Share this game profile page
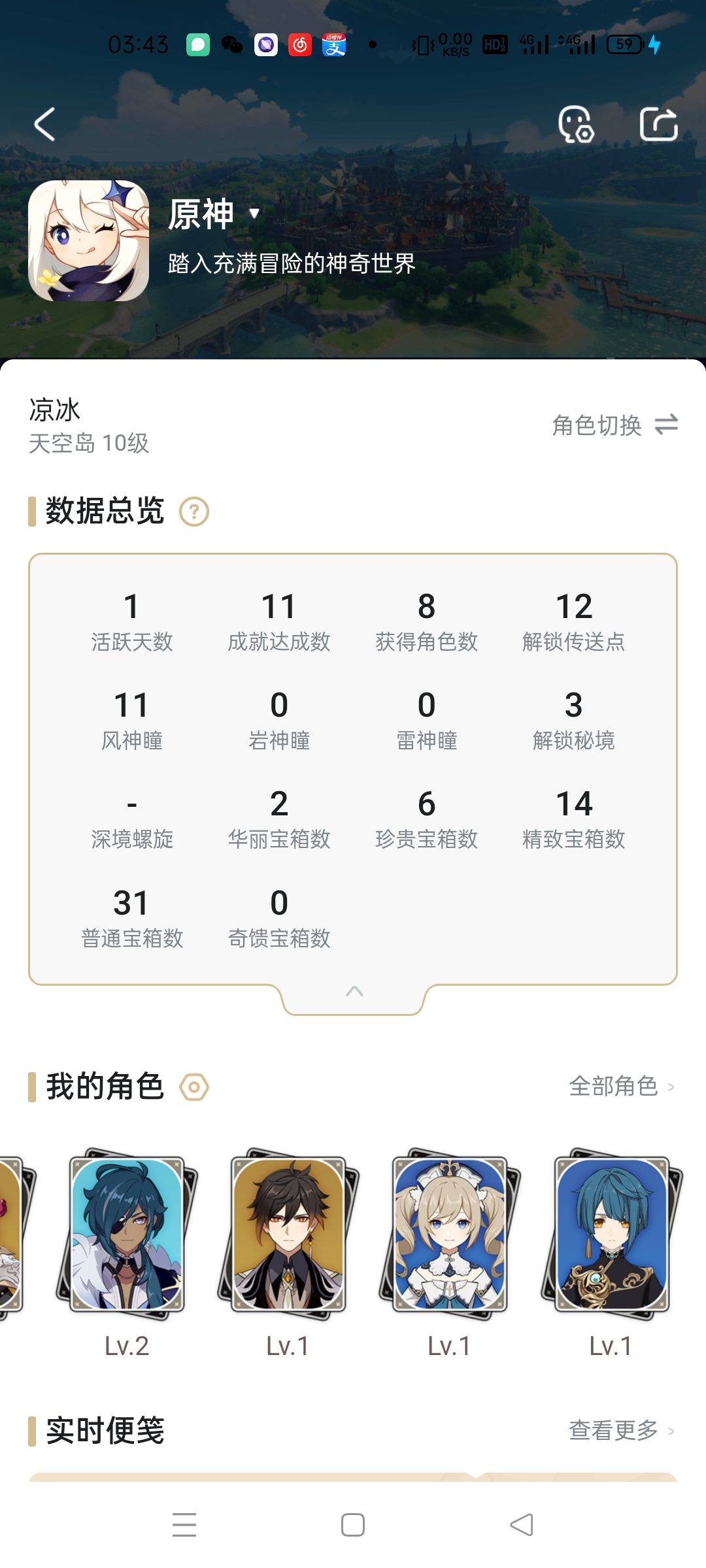The width and height of the screenshot is (706, 1568). (658, 124)
